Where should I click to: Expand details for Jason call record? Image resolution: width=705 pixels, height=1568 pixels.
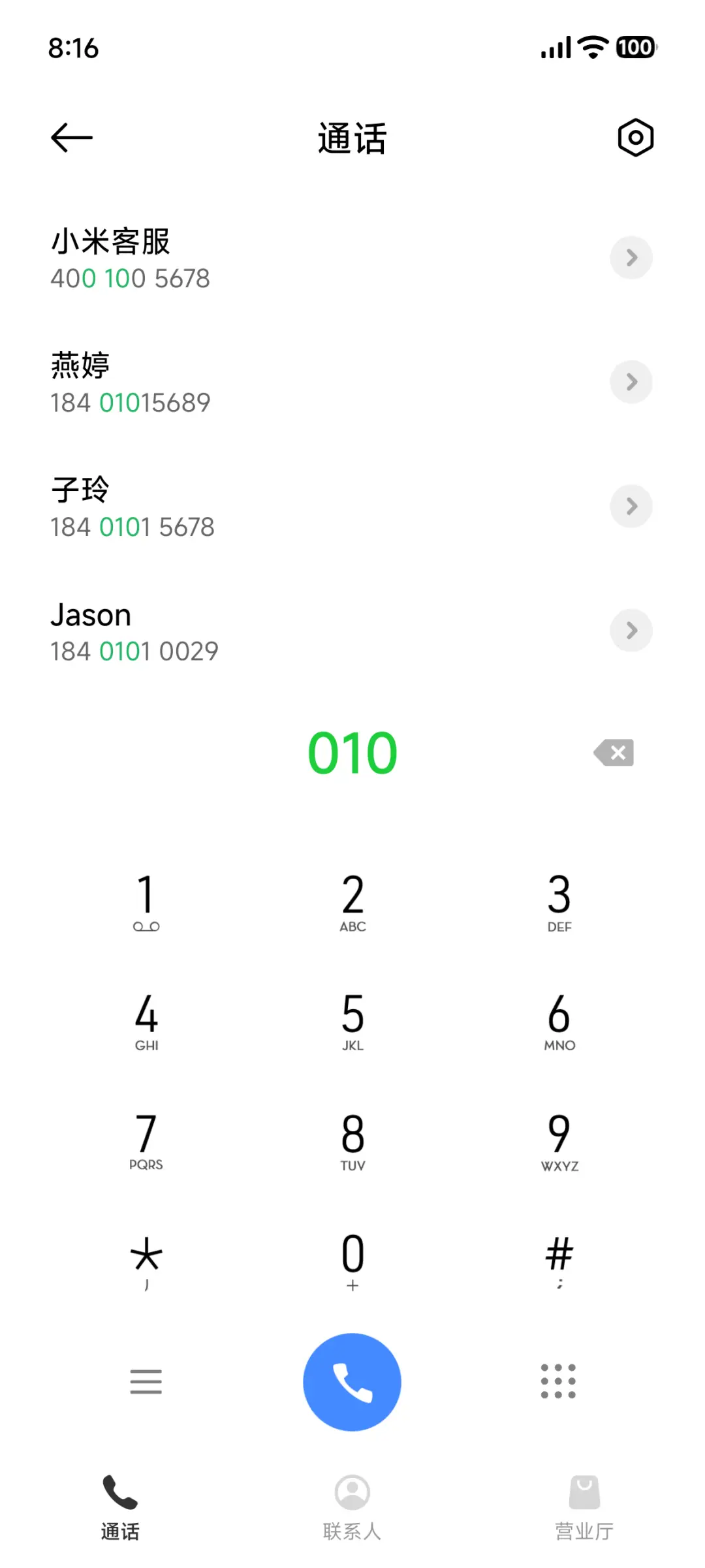coord(631,630)
